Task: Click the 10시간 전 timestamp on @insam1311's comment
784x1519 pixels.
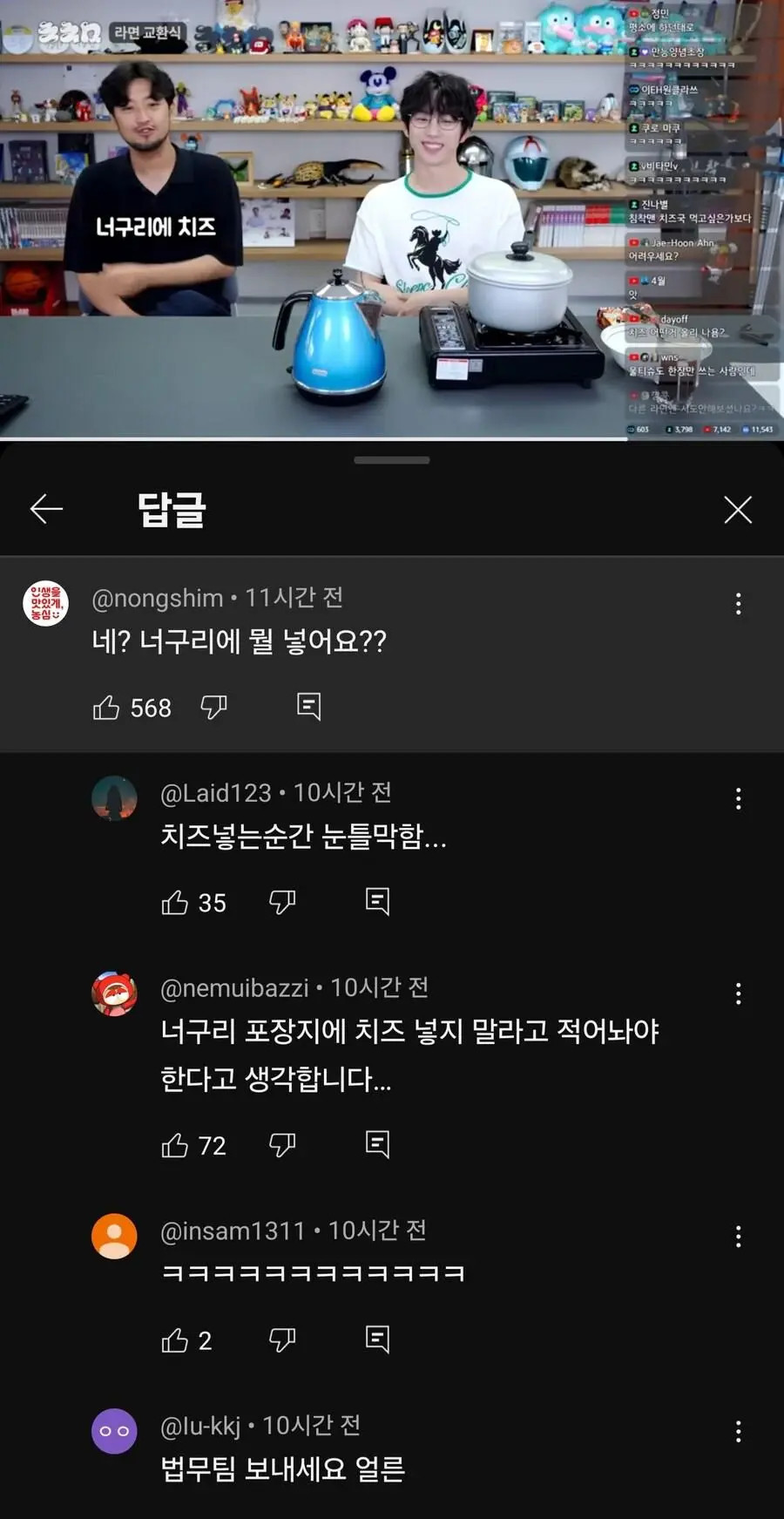Action: pos(381,1230)
